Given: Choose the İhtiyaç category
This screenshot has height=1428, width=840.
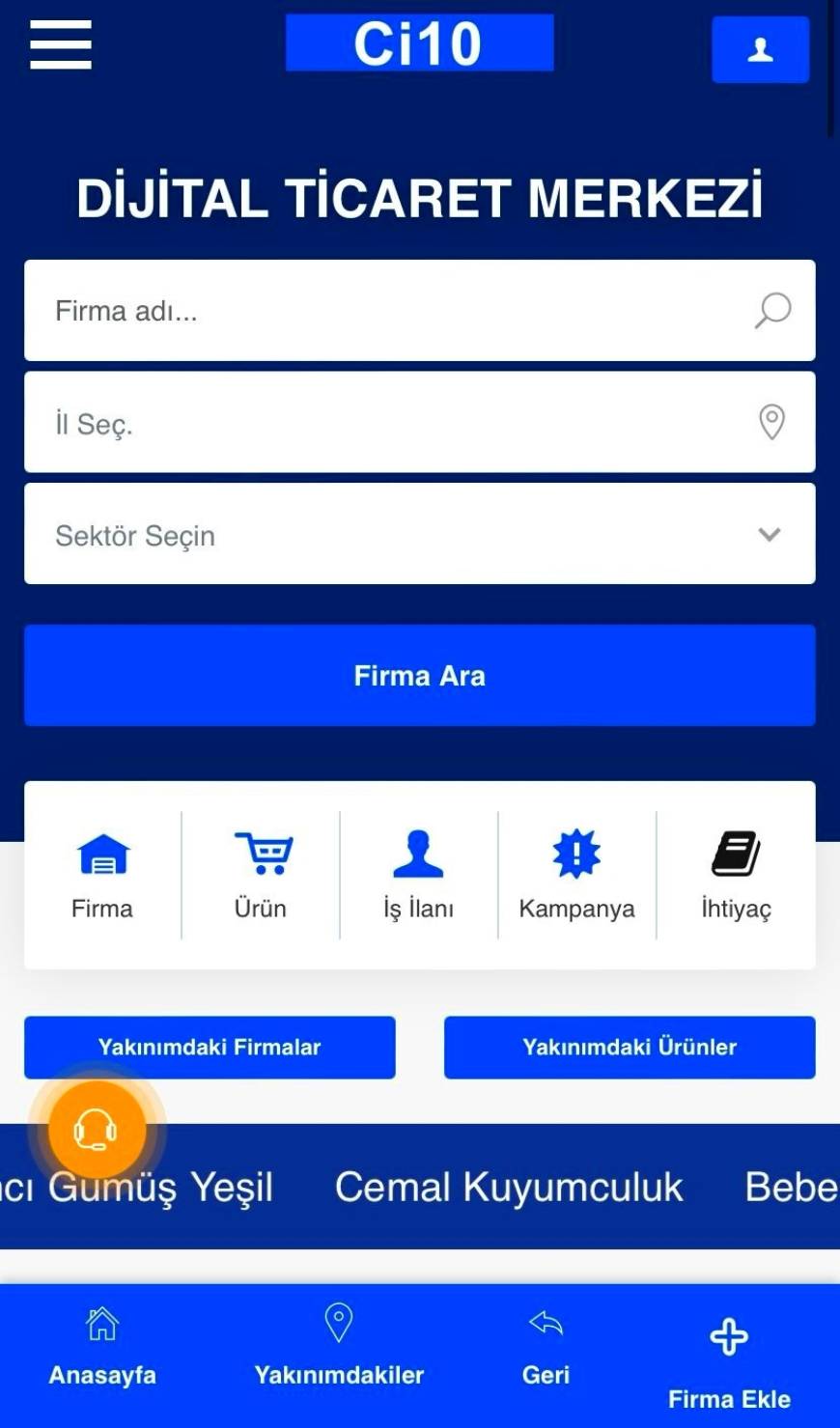Looking at the screenshot, I should tap(736, 875).
